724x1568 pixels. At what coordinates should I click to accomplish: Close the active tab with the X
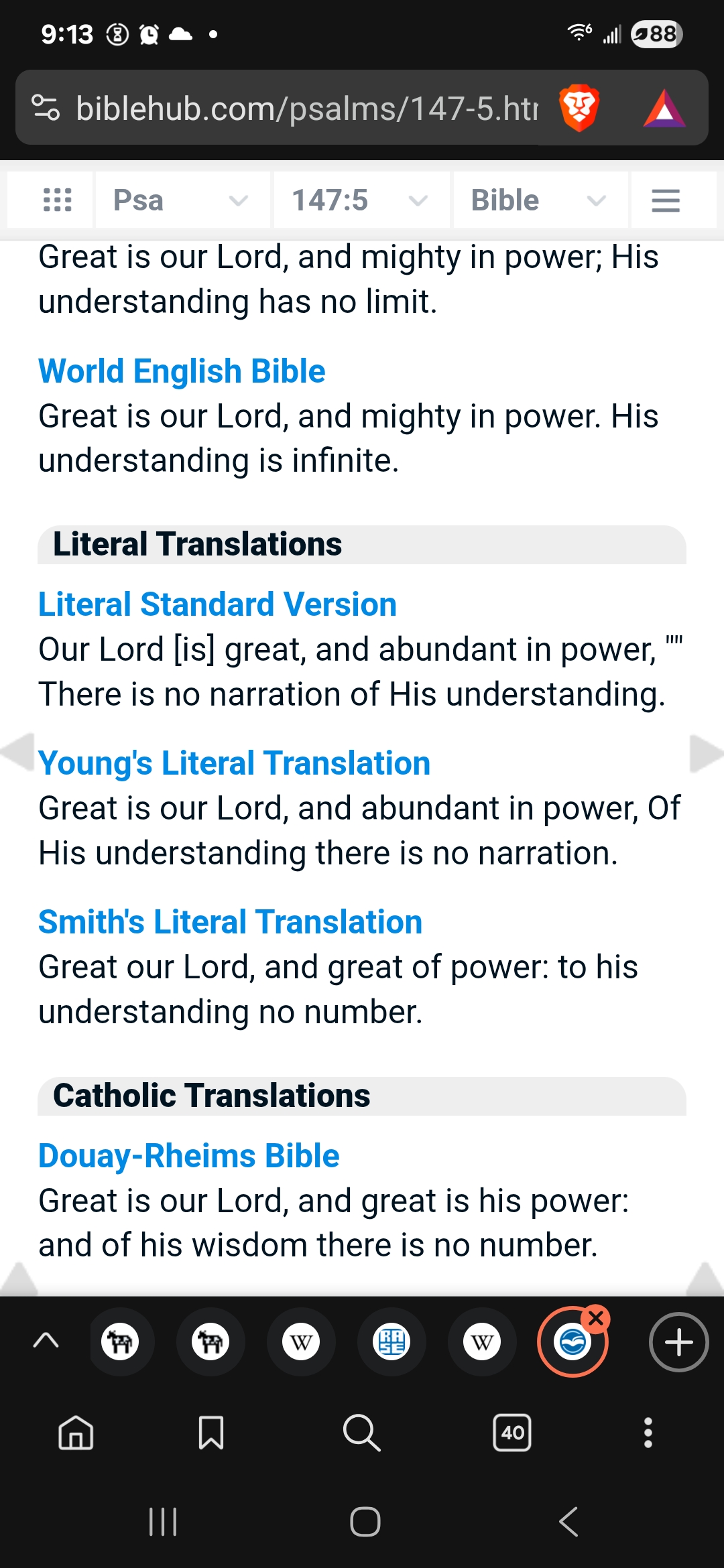point(595,1319)
